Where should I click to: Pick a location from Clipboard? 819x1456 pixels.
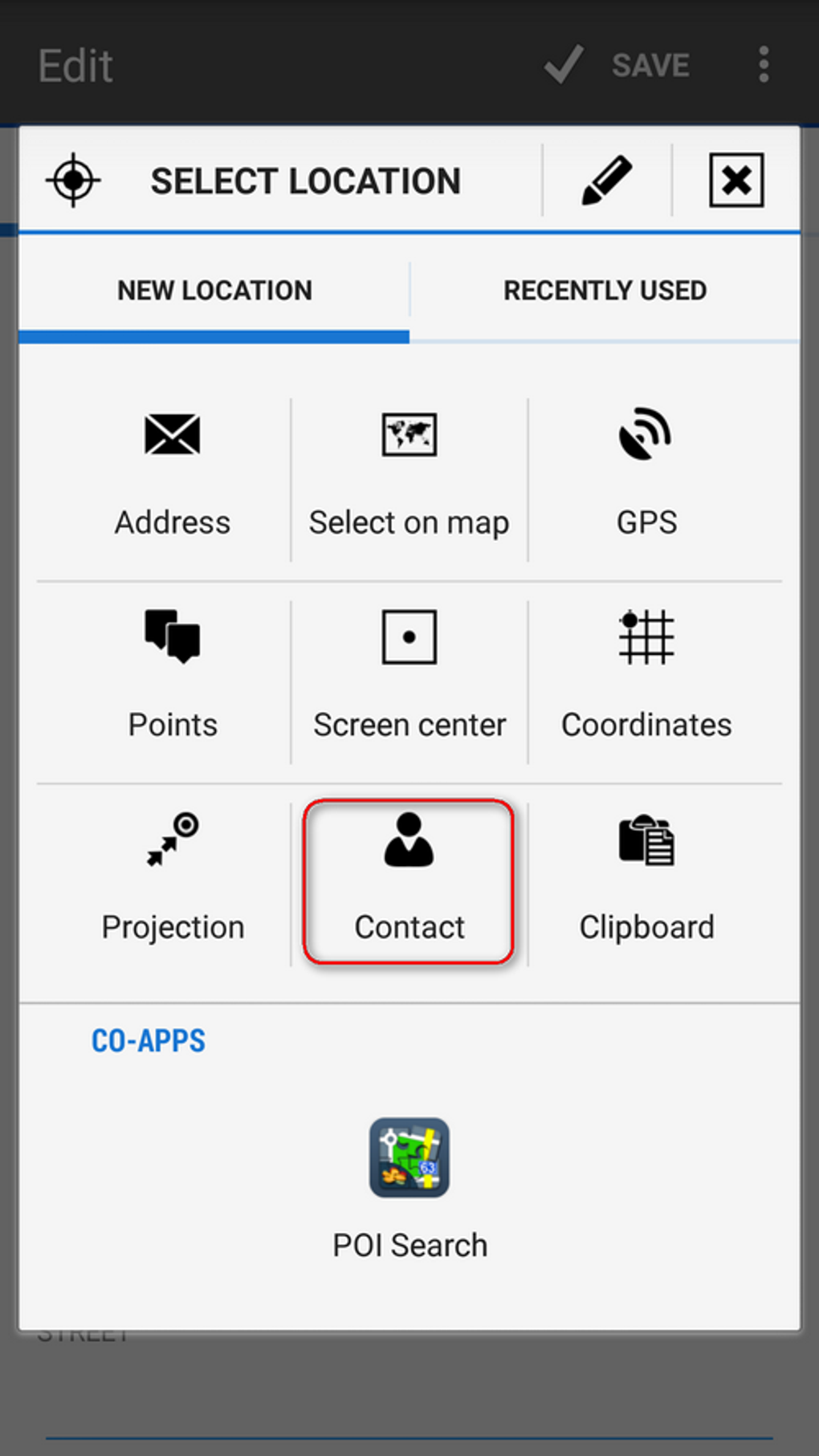click(x=646, y=881)
